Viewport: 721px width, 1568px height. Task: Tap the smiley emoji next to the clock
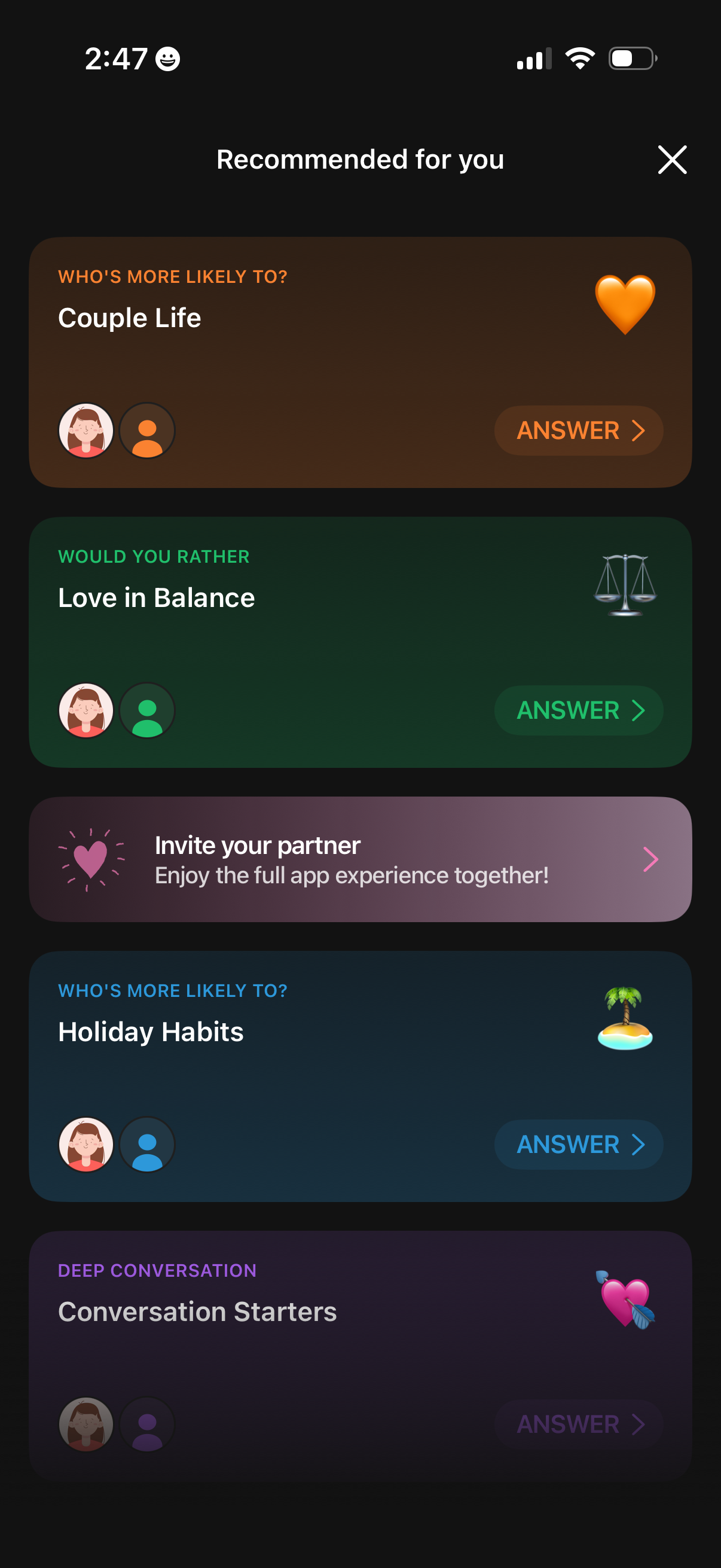tap(169, 59)
